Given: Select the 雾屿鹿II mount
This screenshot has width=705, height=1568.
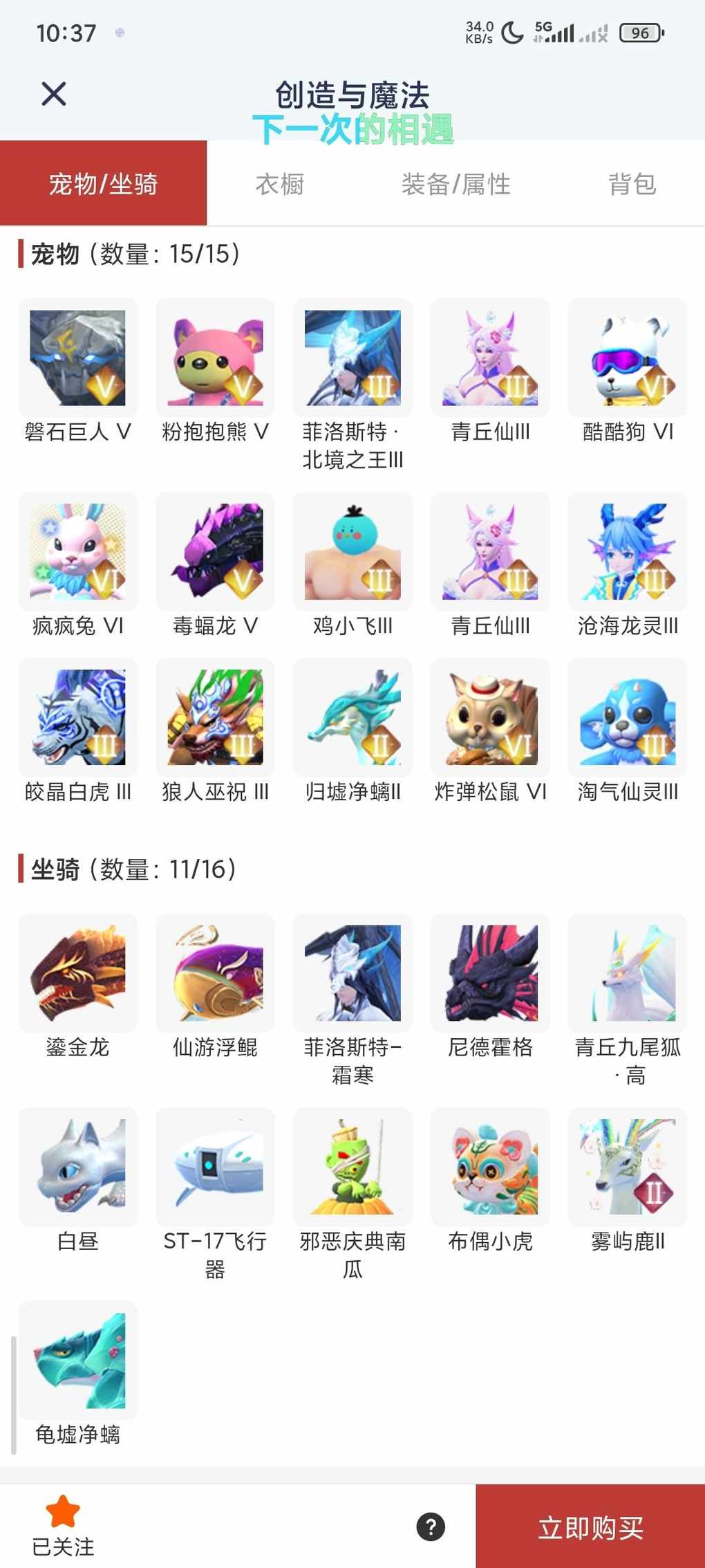Looking at the screenshot, I should pyautogui.click(x=628, y=1167).
